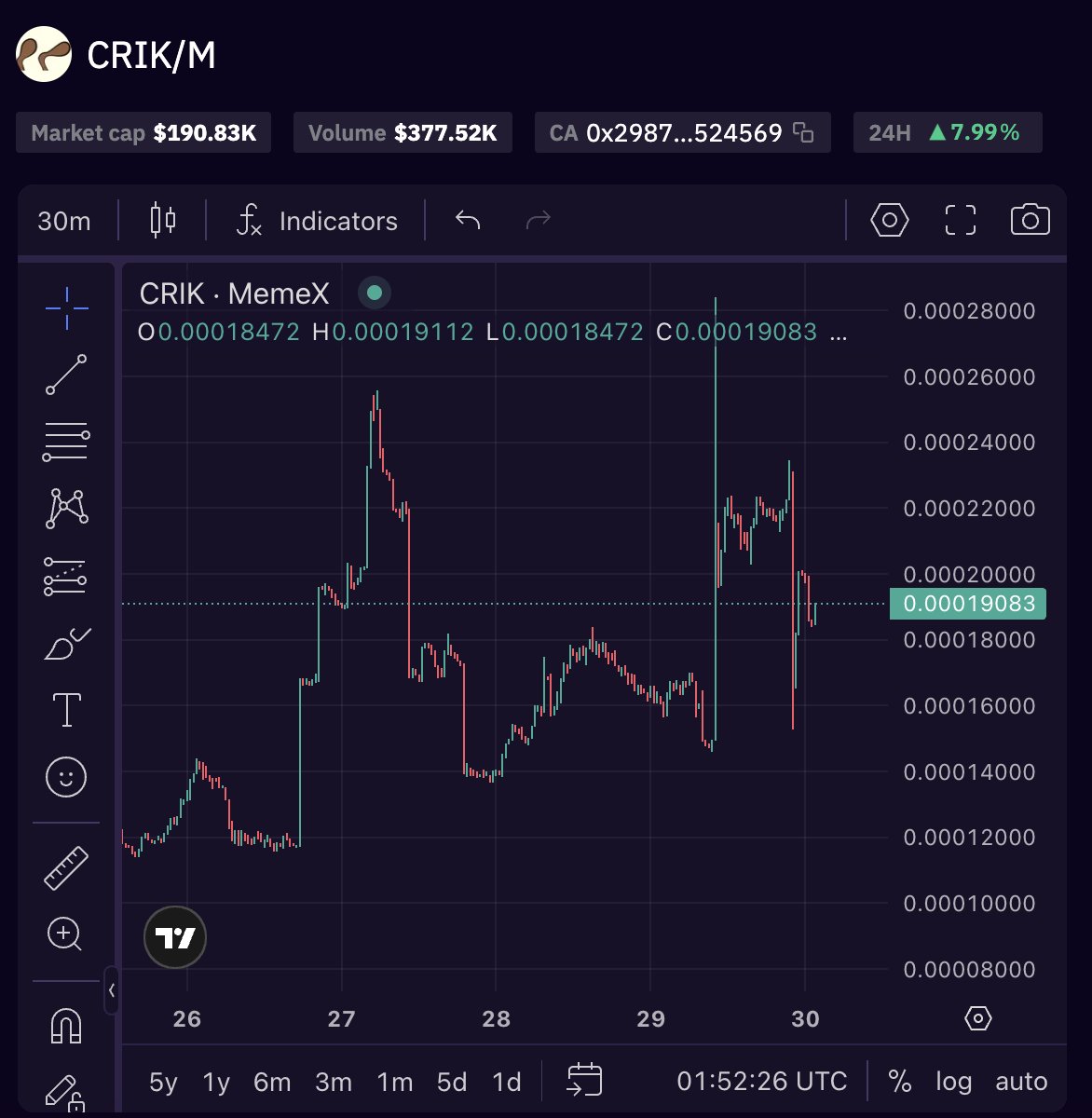Enter fullscreen chart mode
Screen dimensions: 1092x1118
tap(960, 220)
